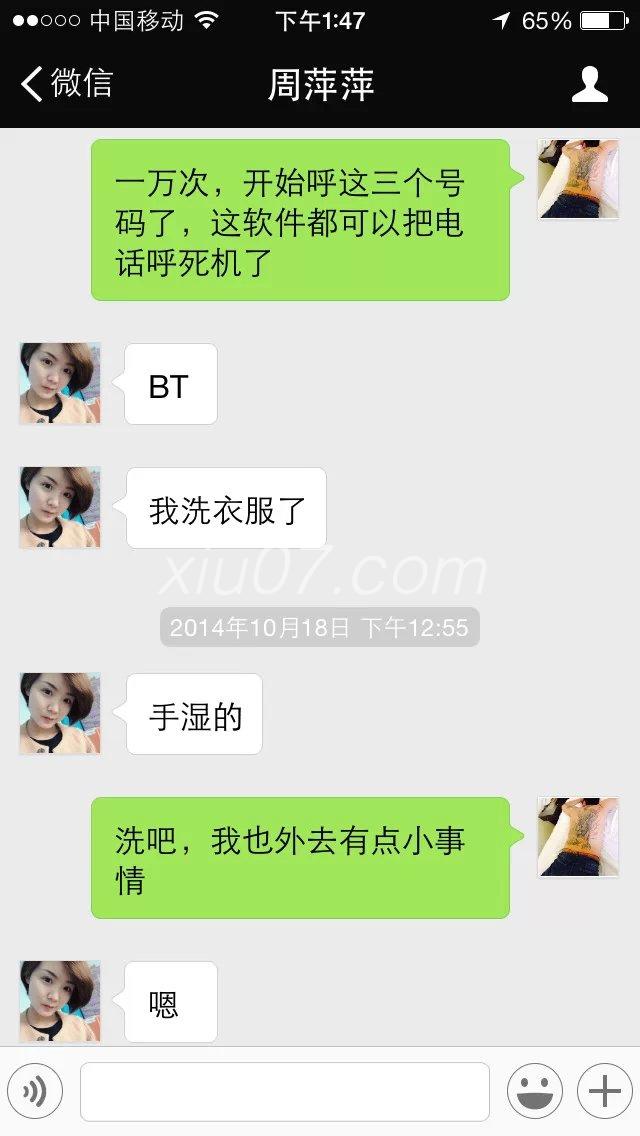The height and width of the screenshot is (1136, 640).
Task: Open the emoji sticker panel
Action: (534, 1091)
